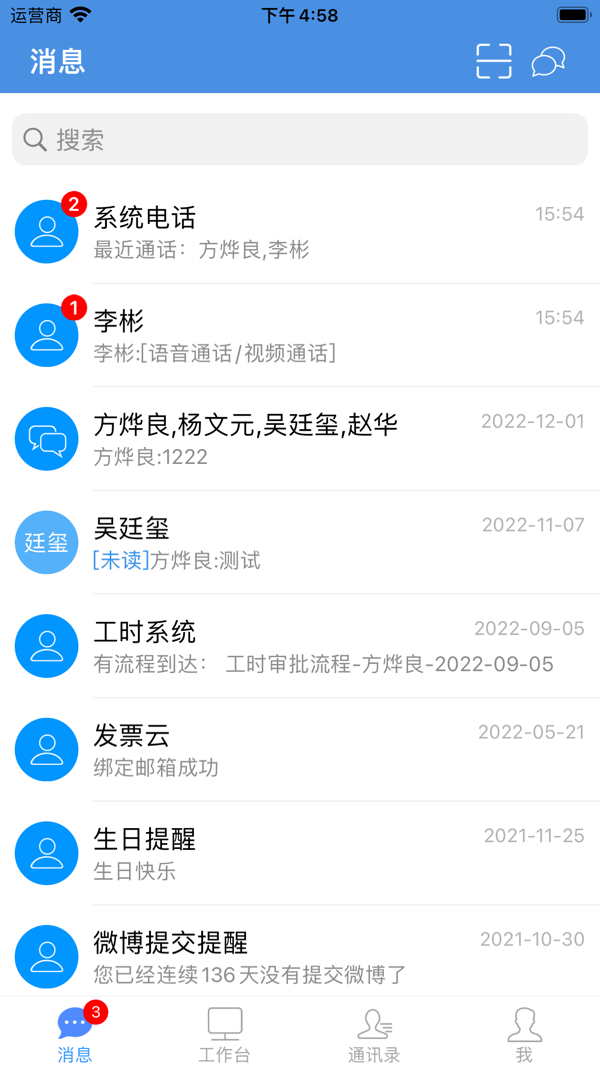Open the 生日提醒 message
600x1067 pixels.
300,853
